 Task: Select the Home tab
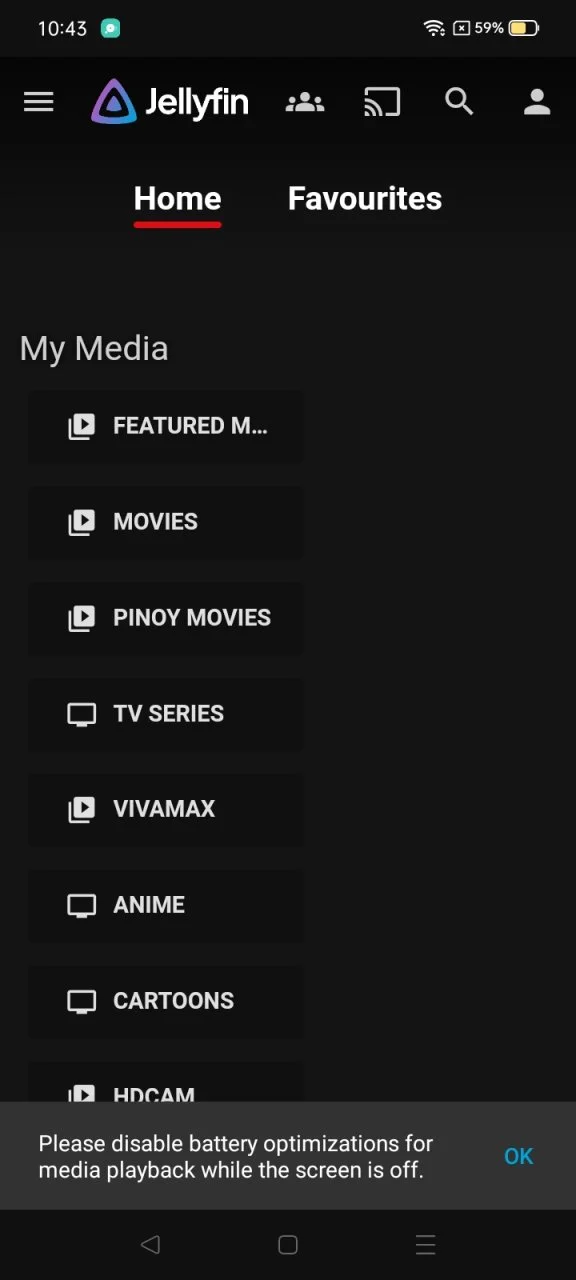(x=178, y=198)
